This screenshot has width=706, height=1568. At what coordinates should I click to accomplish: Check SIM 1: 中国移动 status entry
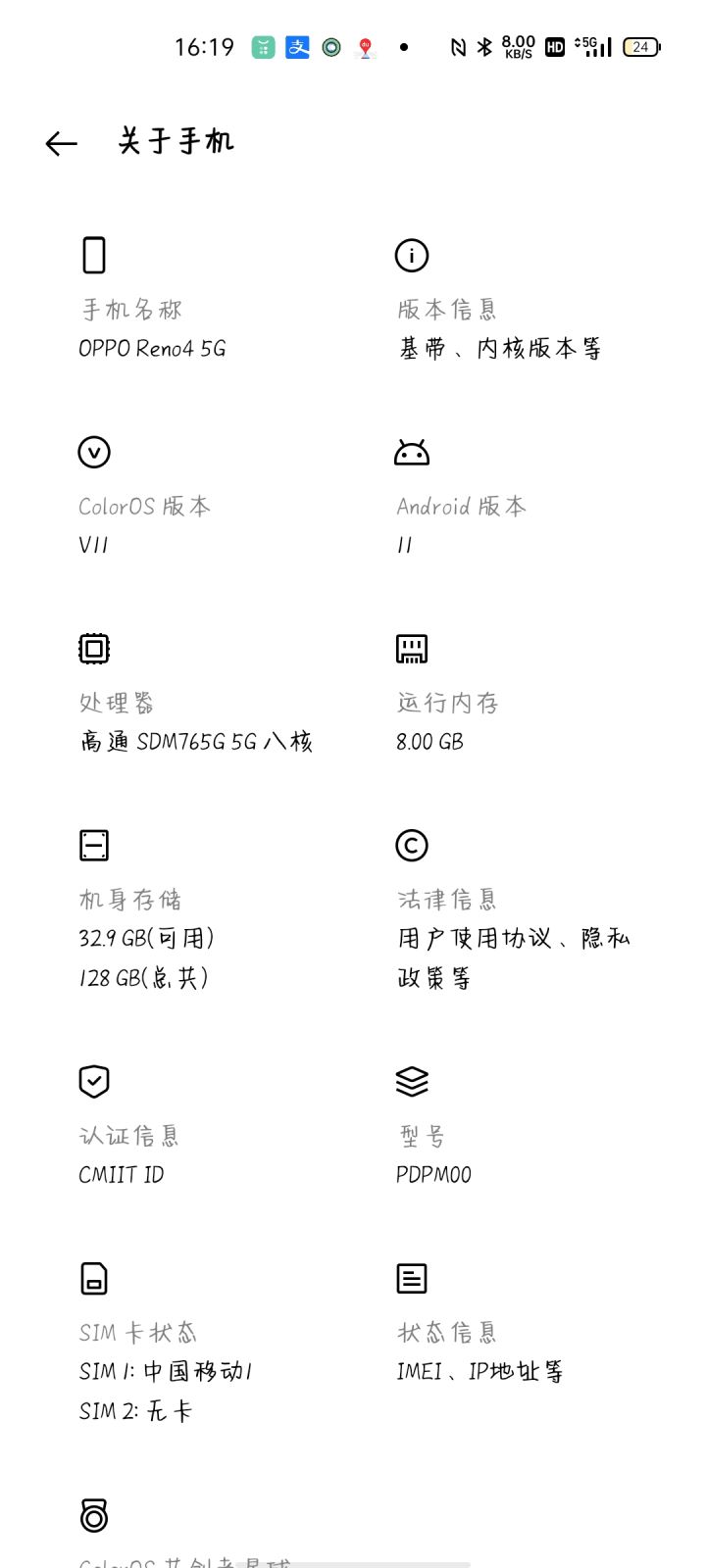[x=167, y=1372]
